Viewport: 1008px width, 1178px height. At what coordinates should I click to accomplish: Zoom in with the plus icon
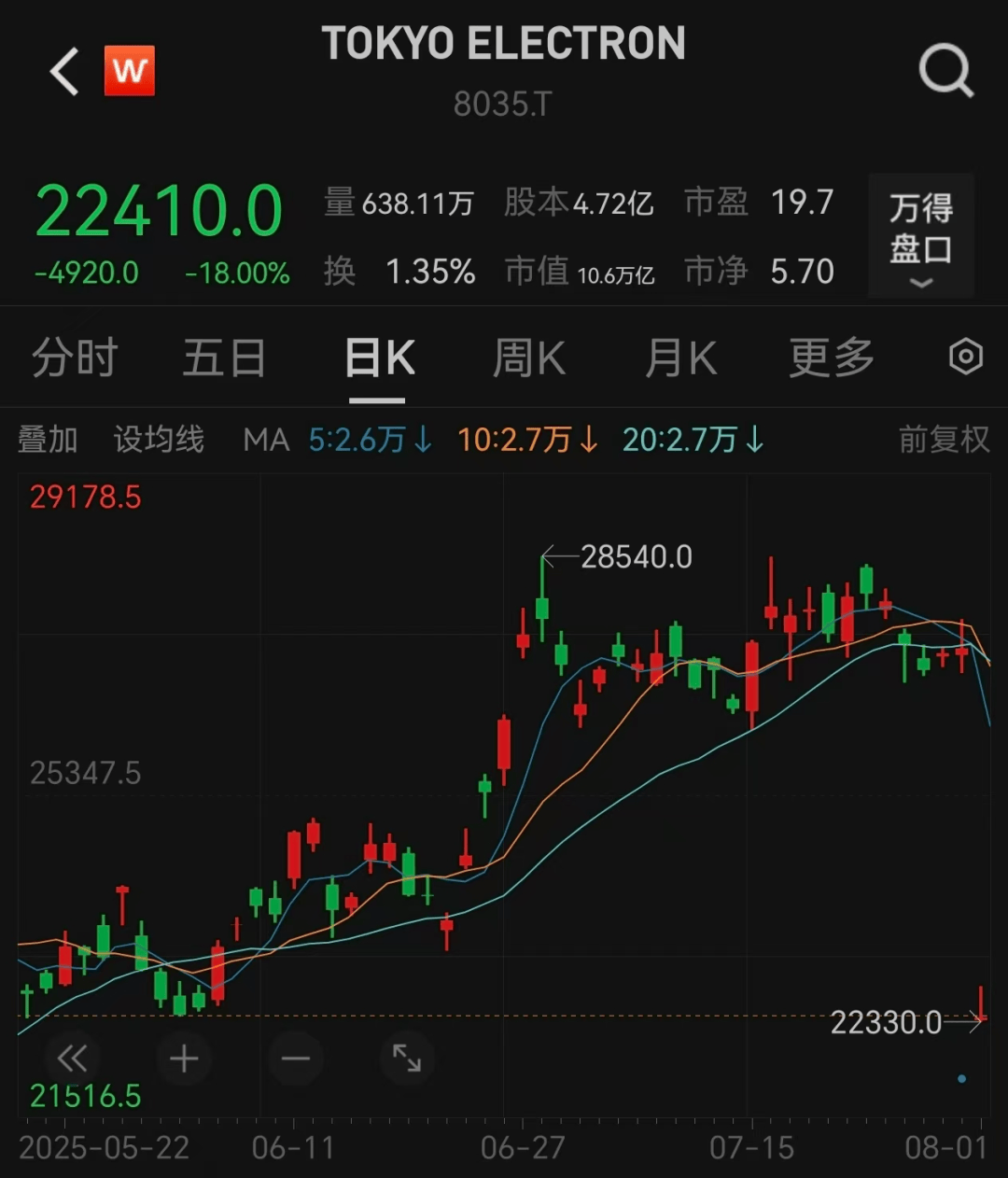click(x=184, y=1059)
